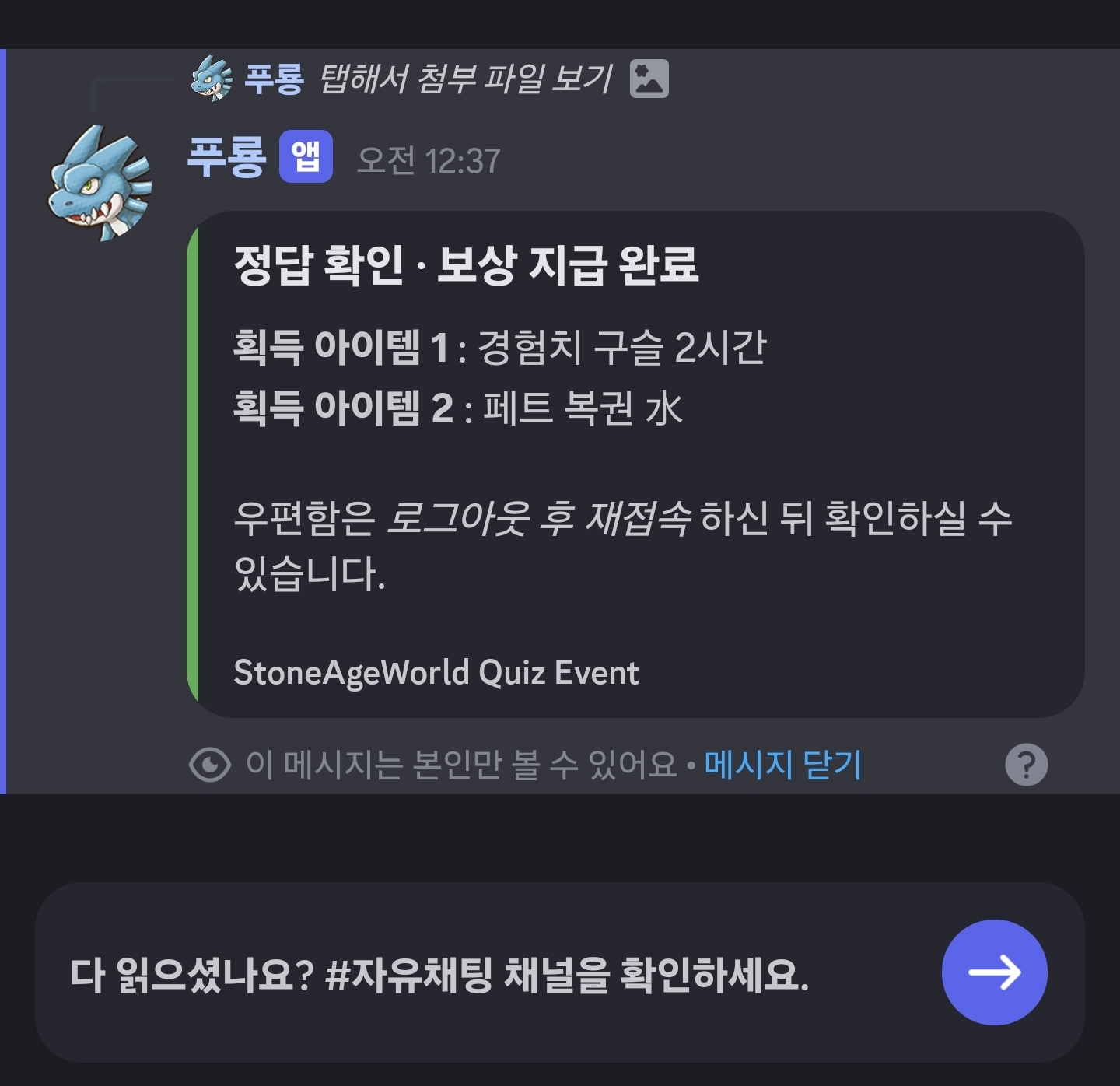Open the help question mark icon

[1026, 765]
